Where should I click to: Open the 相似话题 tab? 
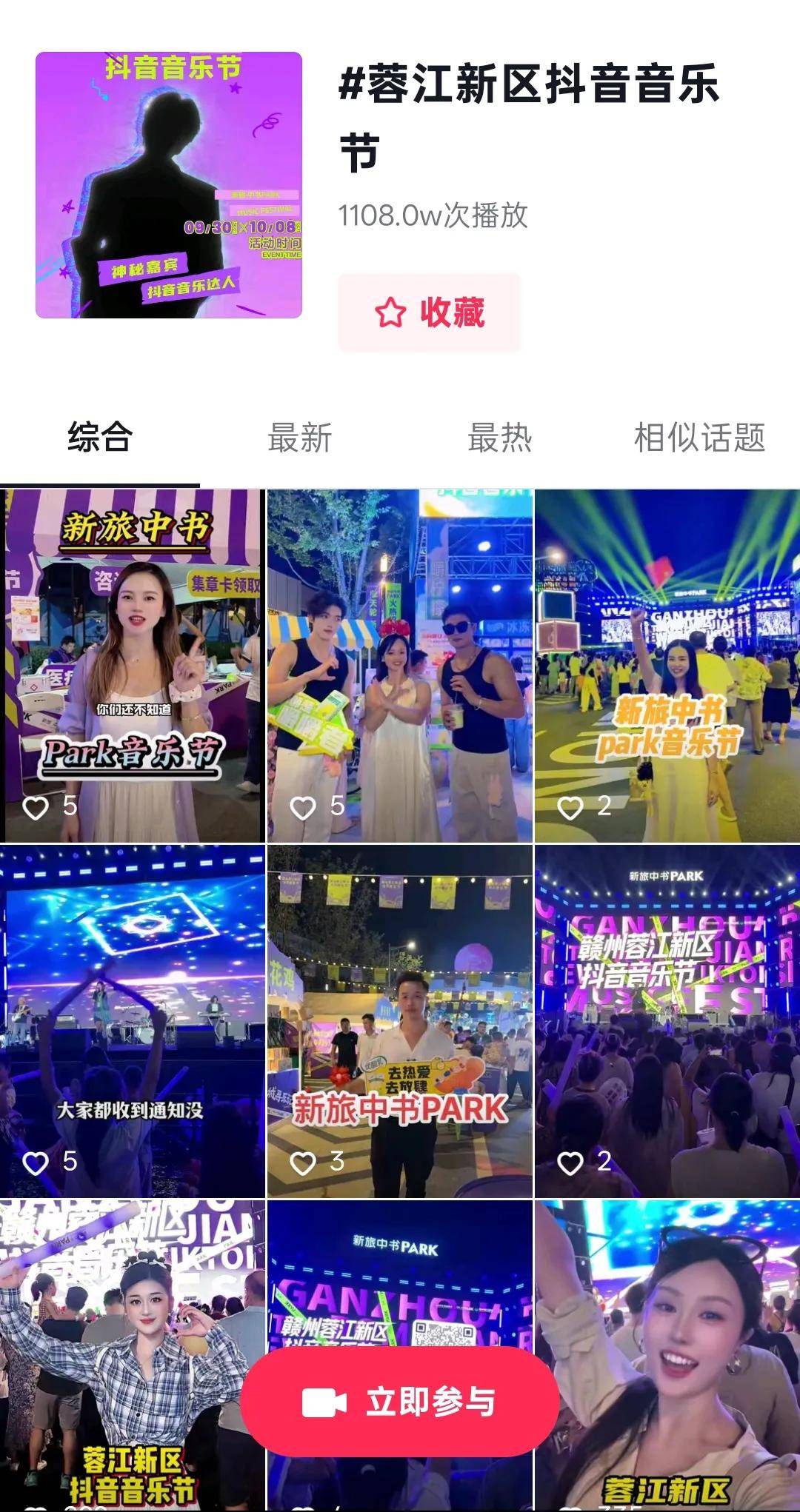699,438
